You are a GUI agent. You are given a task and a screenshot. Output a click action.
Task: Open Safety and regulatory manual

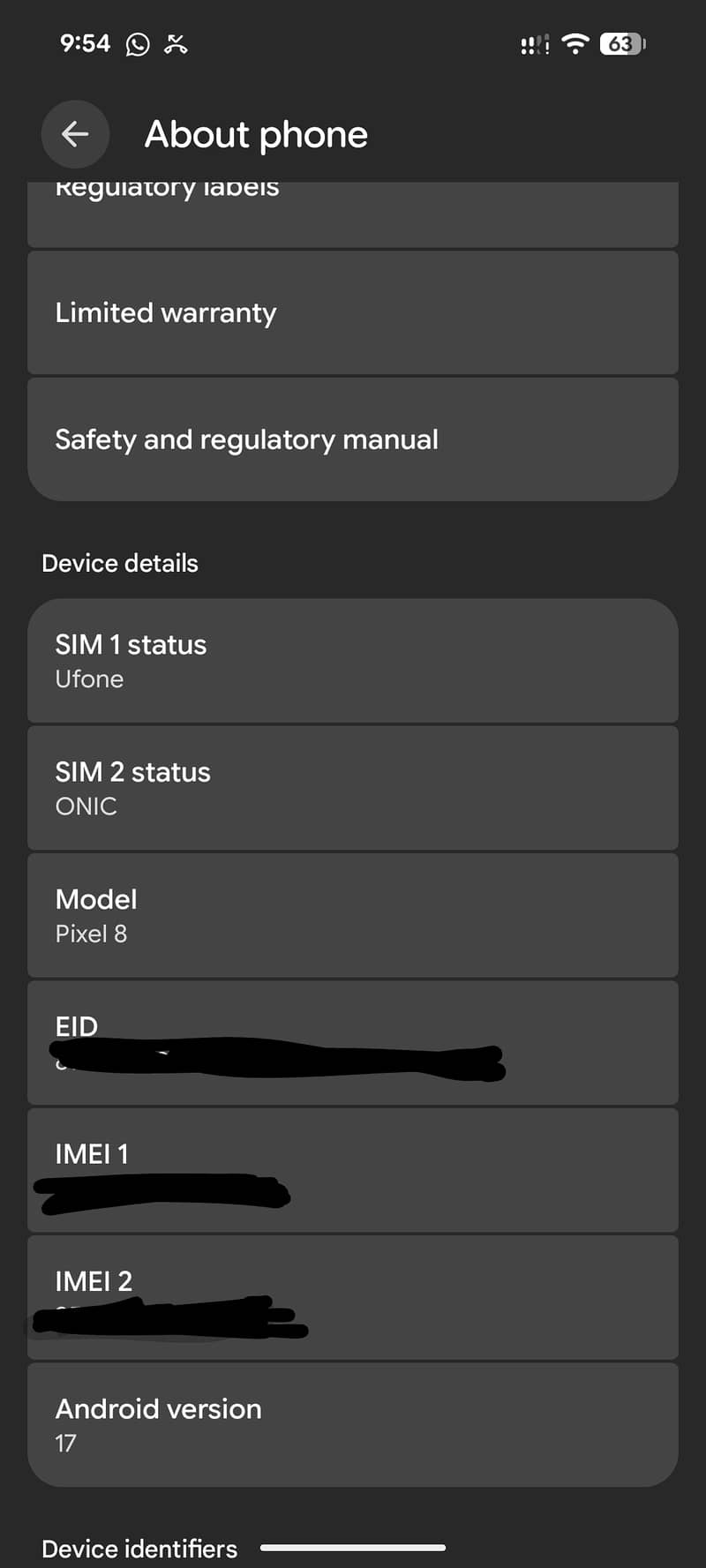click(x=353, y=439)
